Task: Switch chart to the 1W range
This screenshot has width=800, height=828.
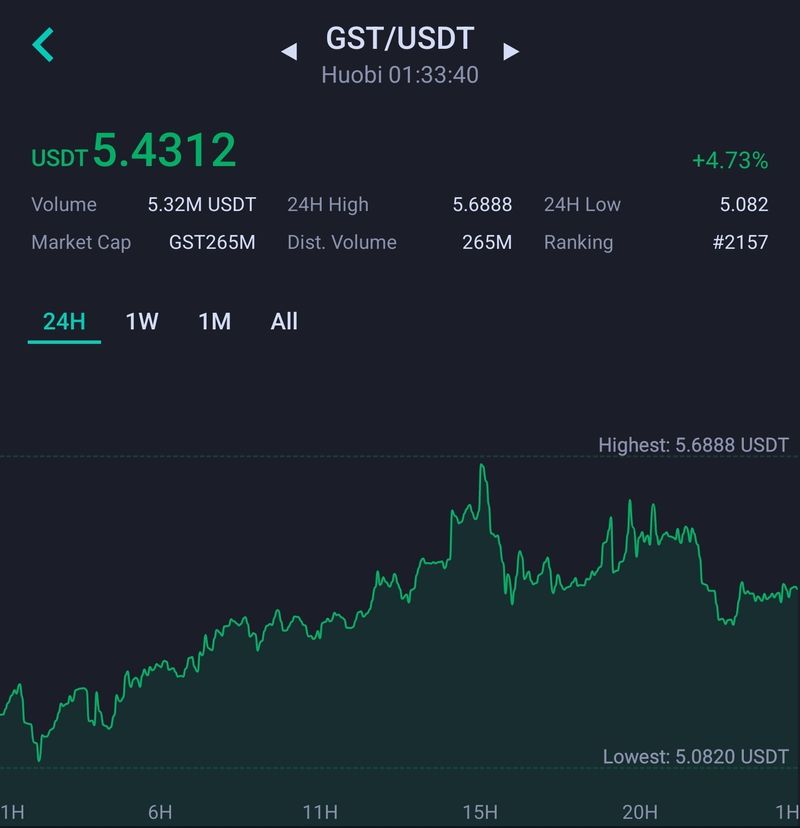Action: tap(142, 321)
